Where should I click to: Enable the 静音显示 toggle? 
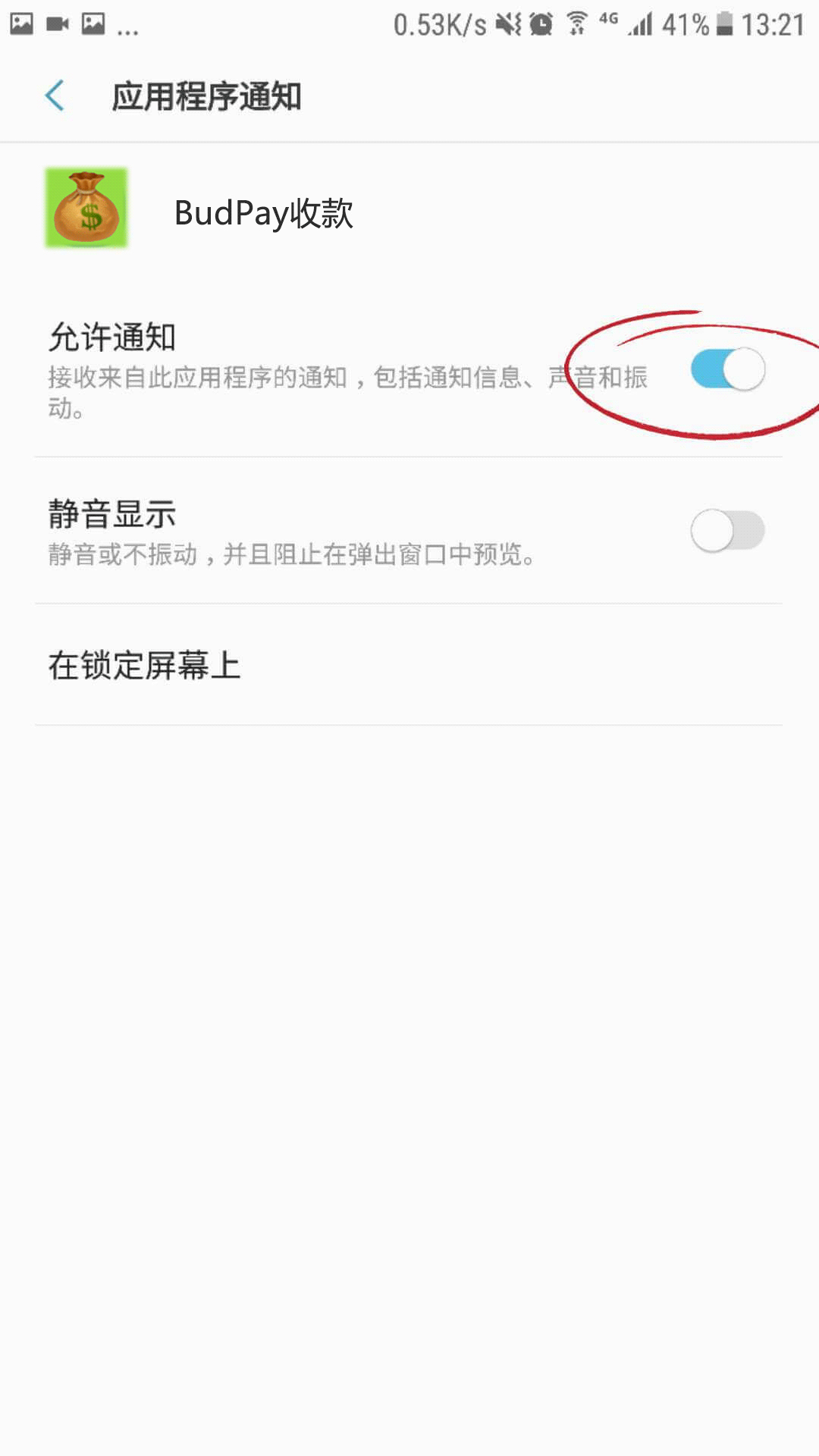(726, 531)
